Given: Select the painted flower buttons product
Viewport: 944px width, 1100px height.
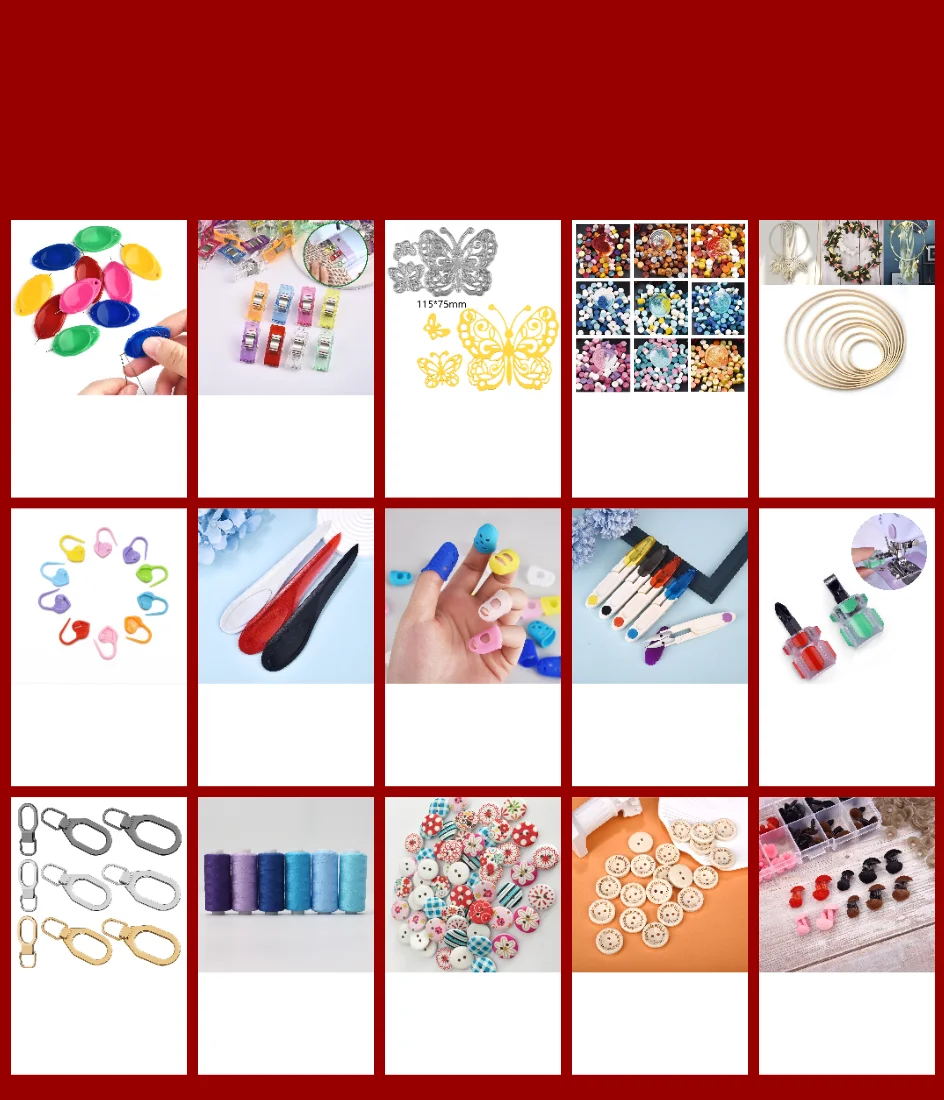Looking at the screenshot, I should pos(473,884).
